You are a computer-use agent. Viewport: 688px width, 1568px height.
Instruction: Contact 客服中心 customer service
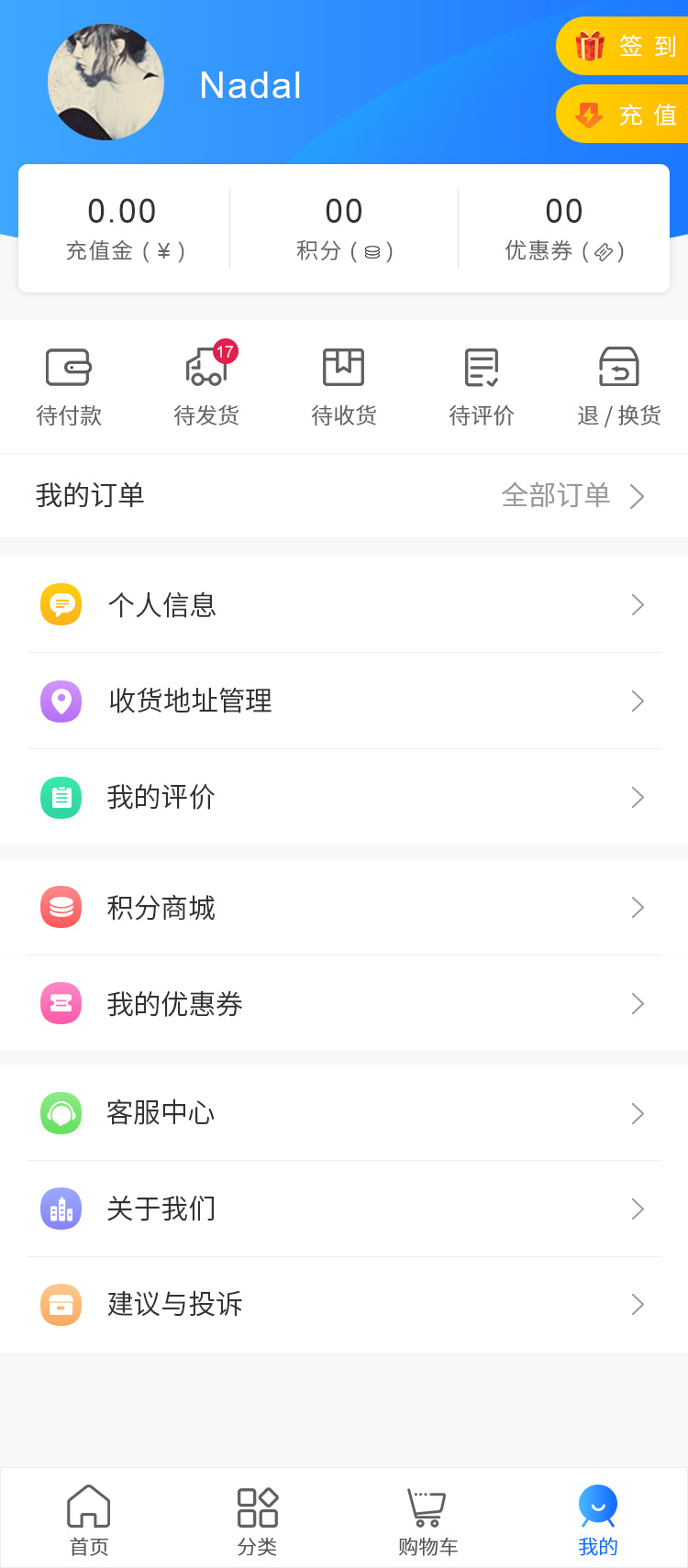pyautogui.click(x=344, y=1113)
